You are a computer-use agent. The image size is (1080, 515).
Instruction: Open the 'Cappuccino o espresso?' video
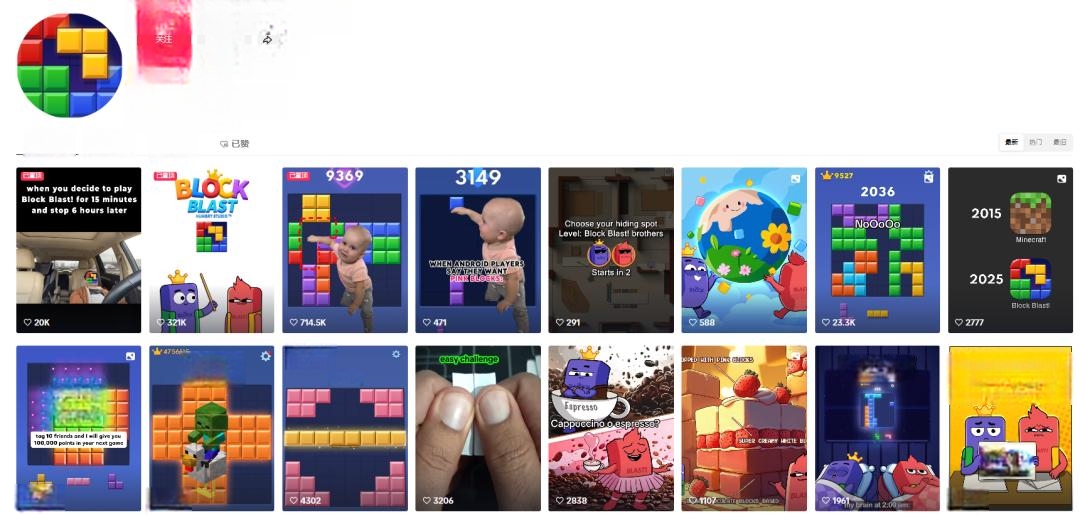[610, 428]
